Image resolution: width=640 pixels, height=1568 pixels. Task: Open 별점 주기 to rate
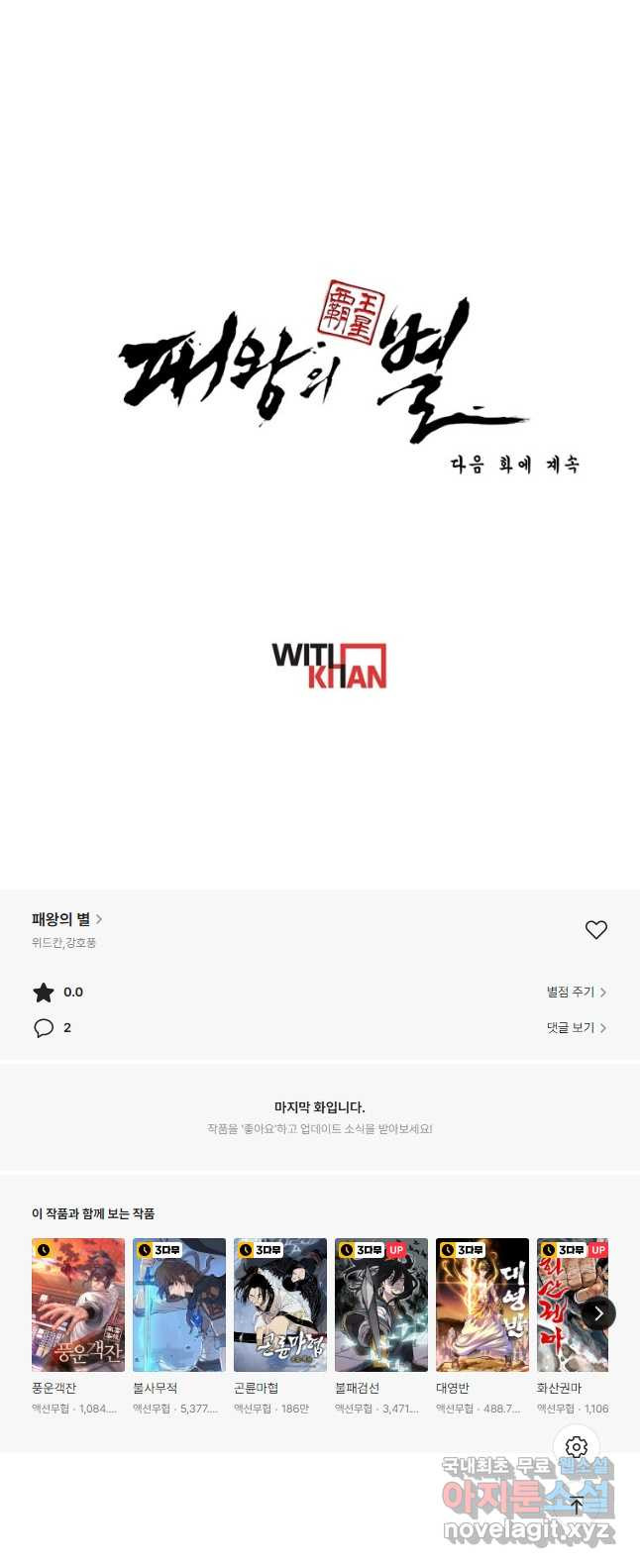(576, 992)
